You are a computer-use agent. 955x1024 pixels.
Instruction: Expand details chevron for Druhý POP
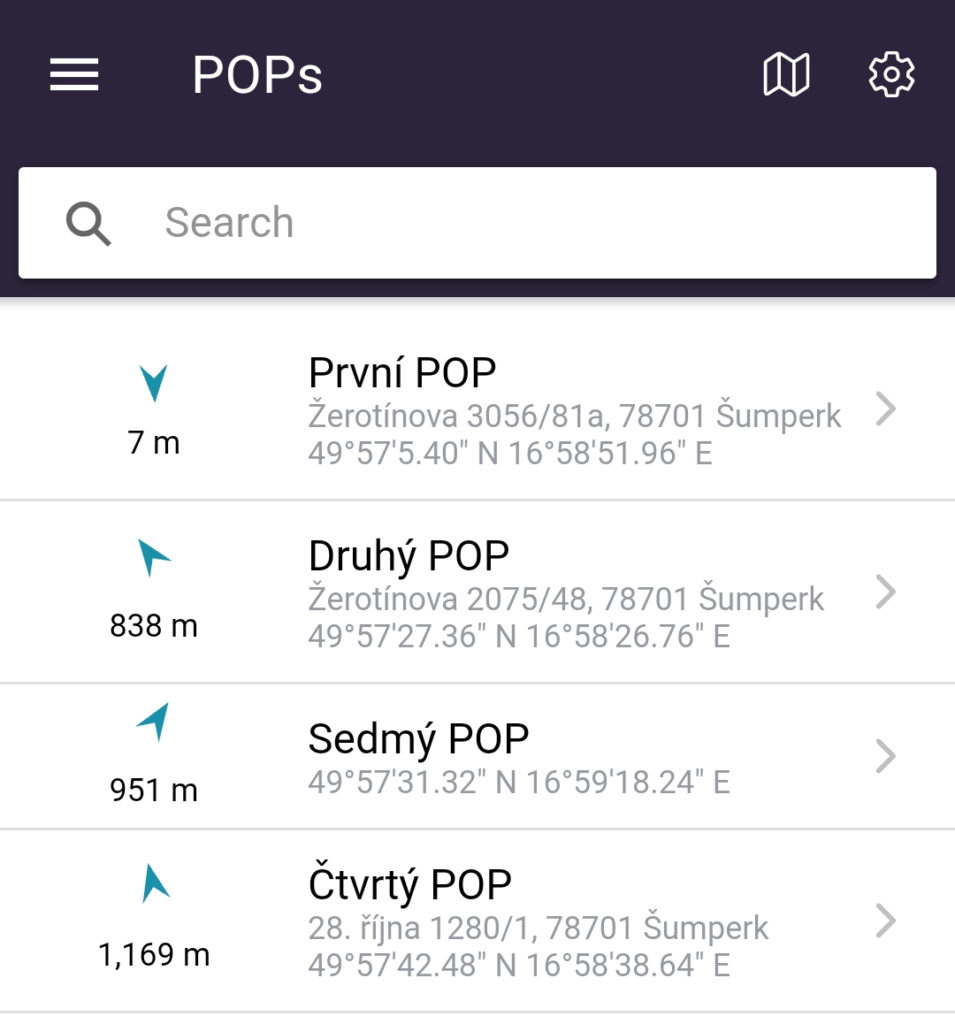(886, 592)
